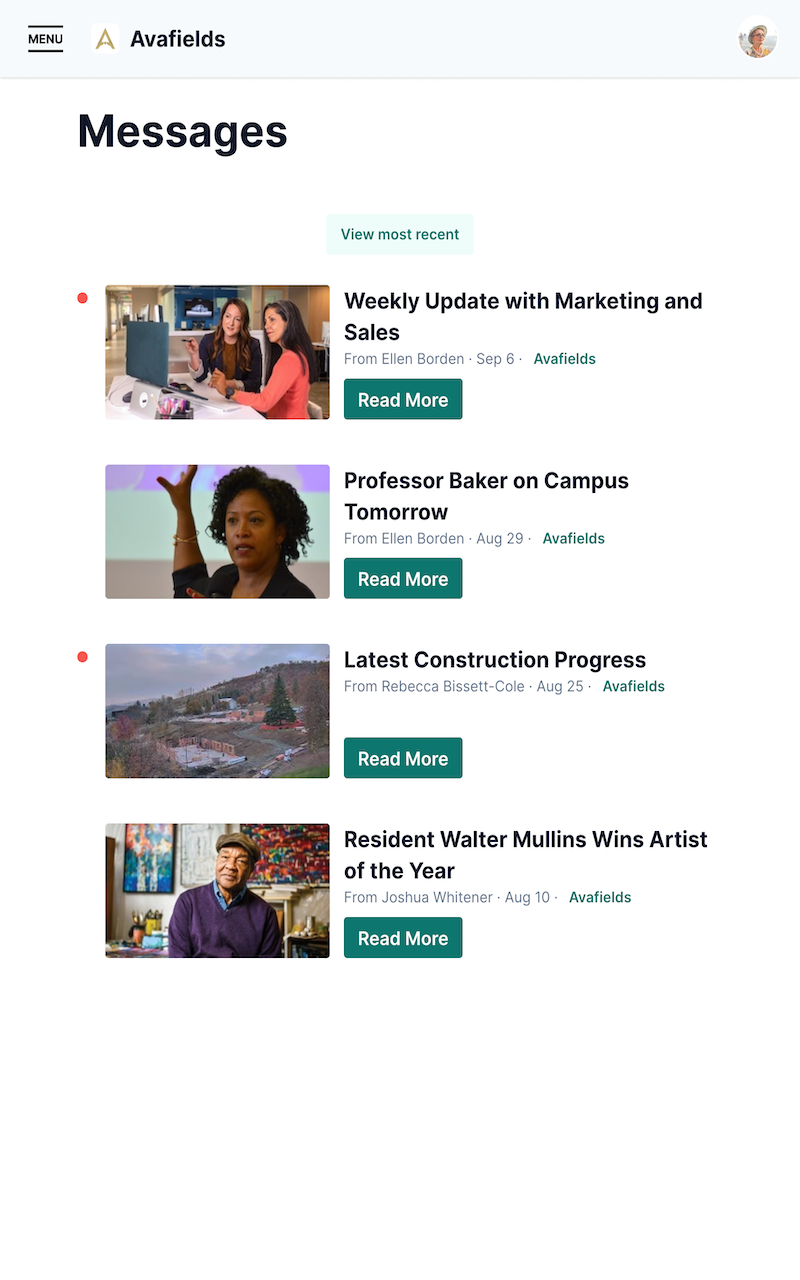
Task: Open the Professor Baker message photo
Action: [217, 531]
